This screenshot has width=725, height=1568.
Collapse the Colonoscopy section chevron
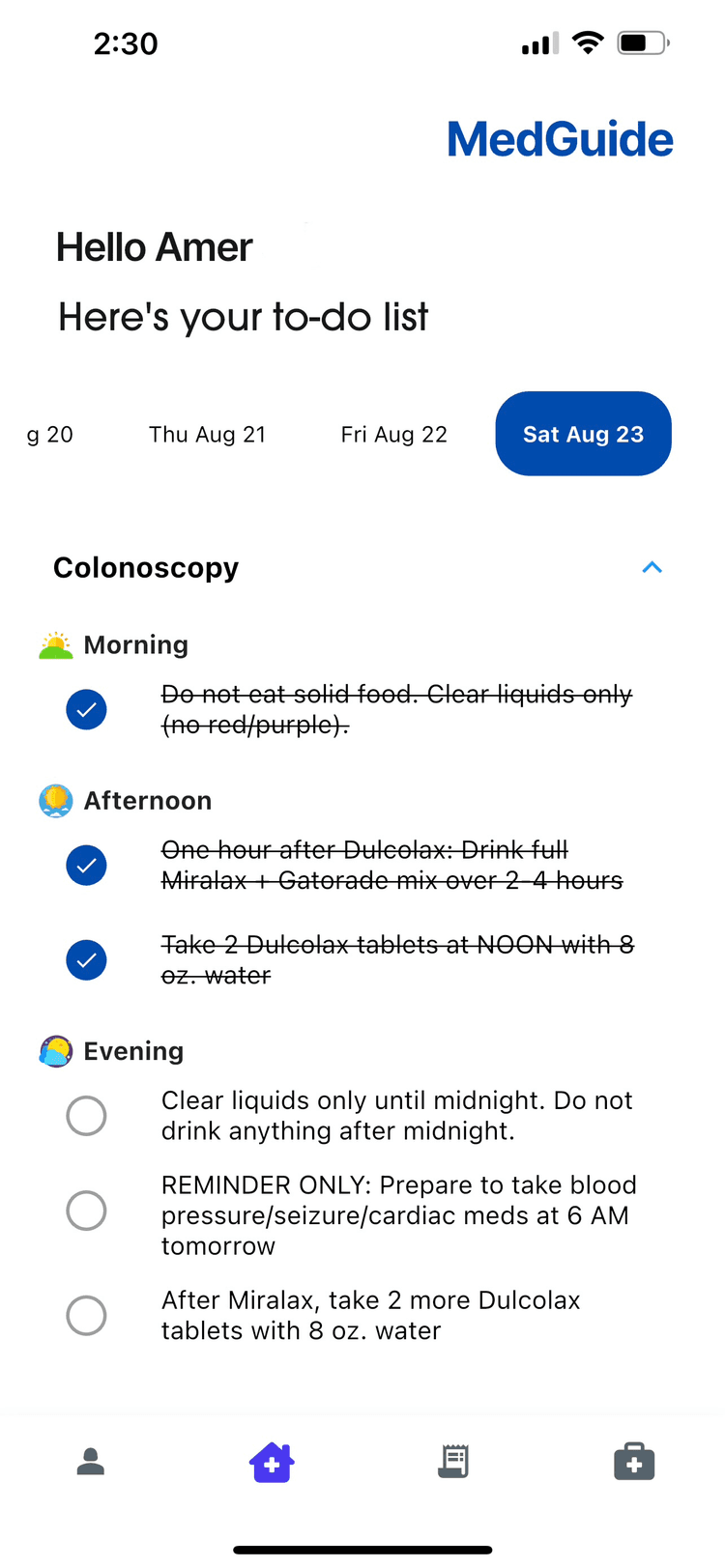652,567
